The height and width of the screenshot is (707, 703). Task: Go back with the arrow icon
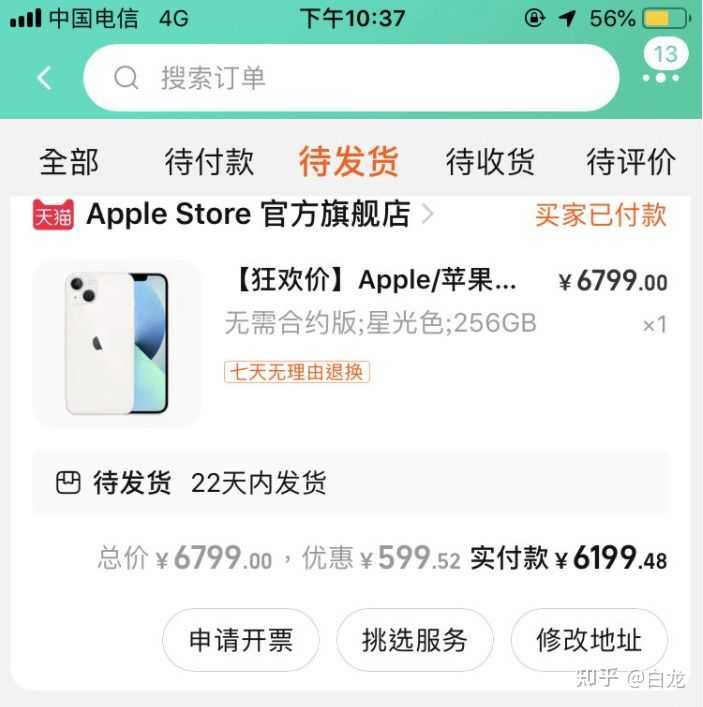pos(44,78)
